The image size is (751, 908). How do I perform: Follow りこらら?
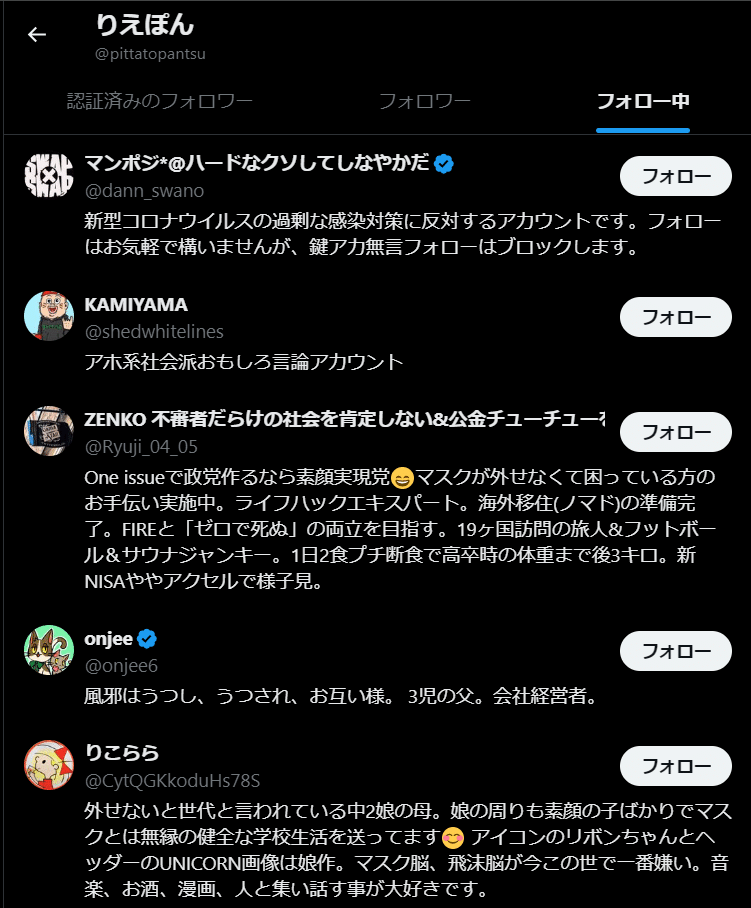676,766
